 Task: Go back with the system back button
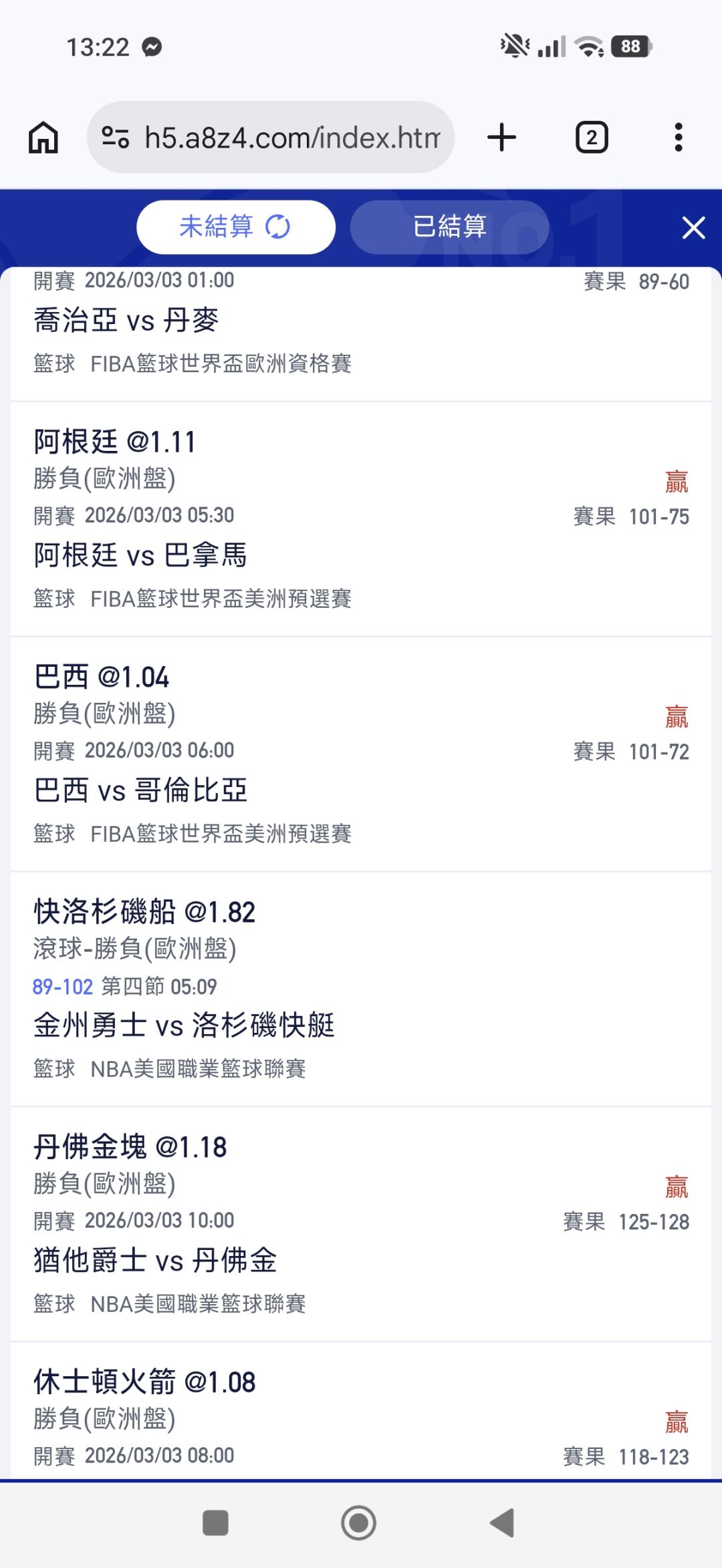tap(501, 1523)
